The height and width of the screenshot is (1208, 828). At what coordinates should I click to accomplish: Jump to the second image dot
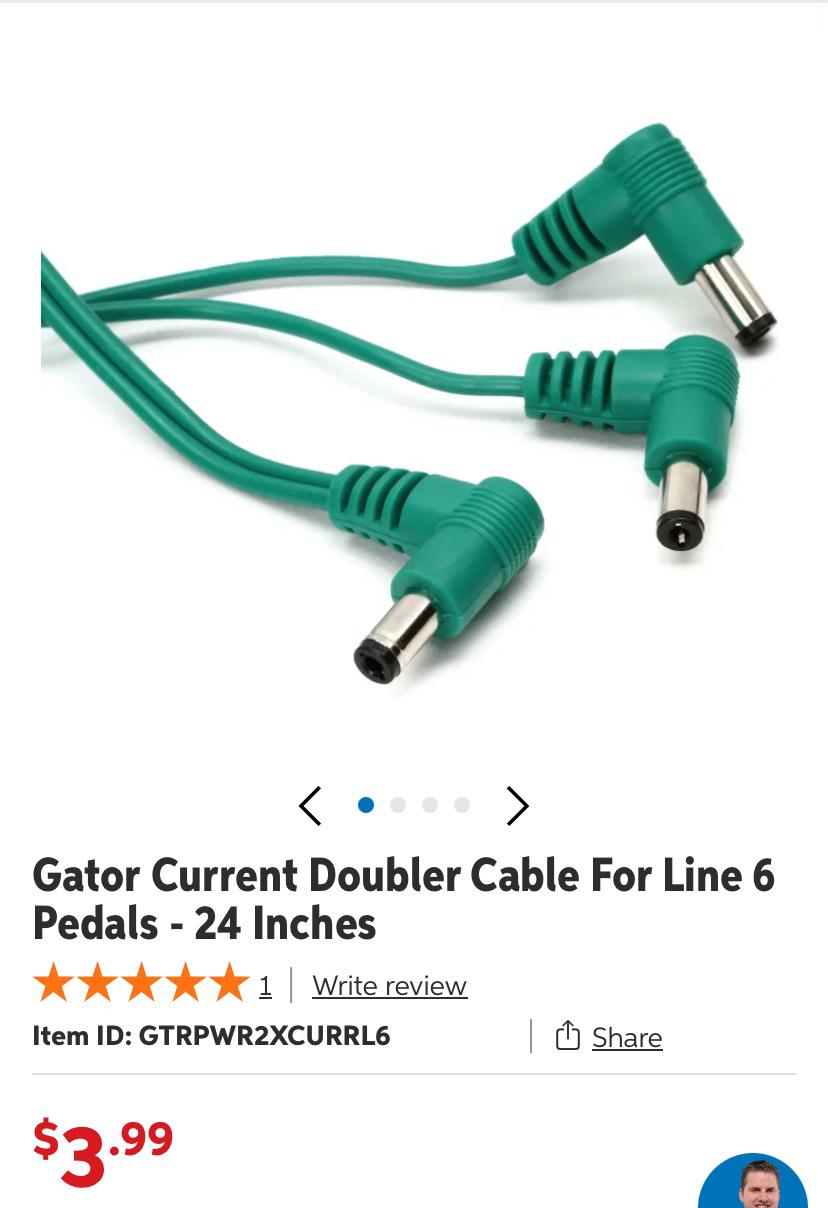398,805
